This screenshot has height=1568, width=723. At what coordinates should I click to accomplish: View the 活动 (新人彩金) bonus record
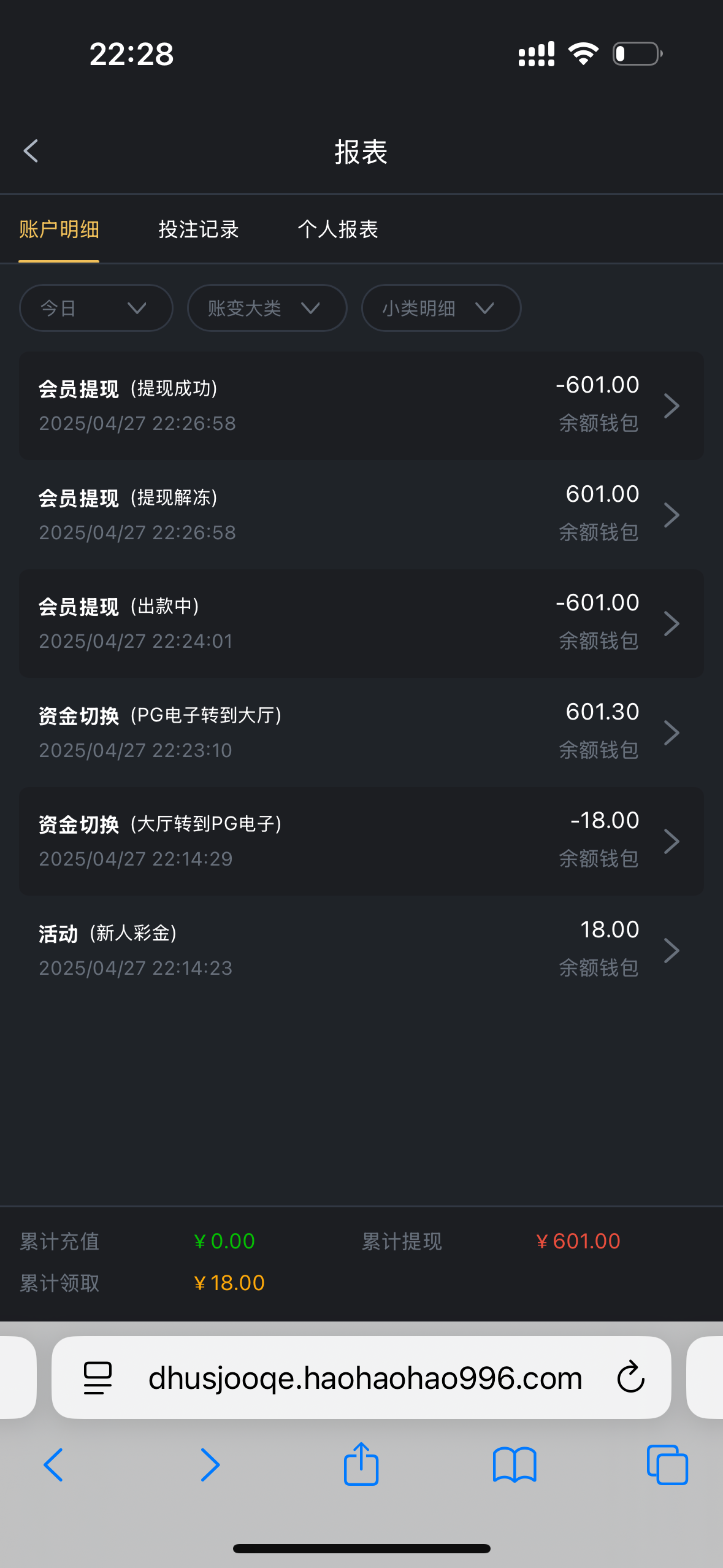point(361,950)
